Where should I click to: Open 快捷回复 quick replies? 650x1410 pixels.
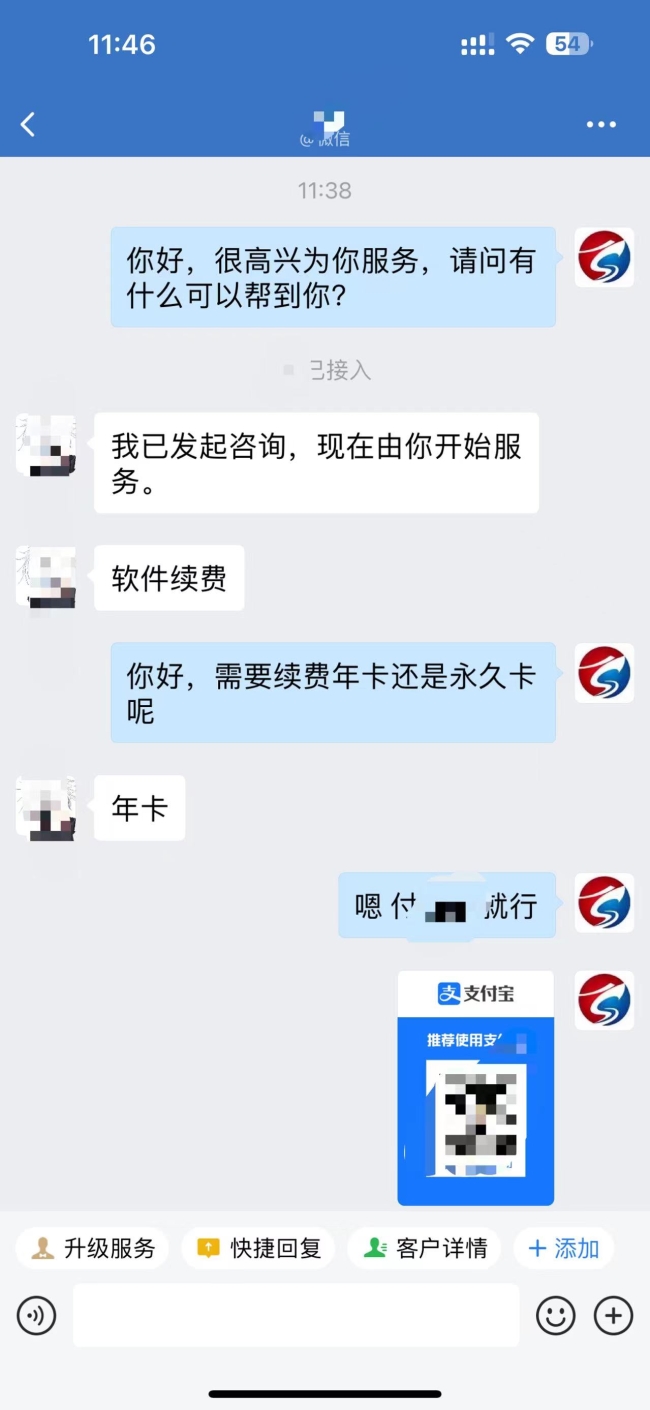[x=258, y=1248]
